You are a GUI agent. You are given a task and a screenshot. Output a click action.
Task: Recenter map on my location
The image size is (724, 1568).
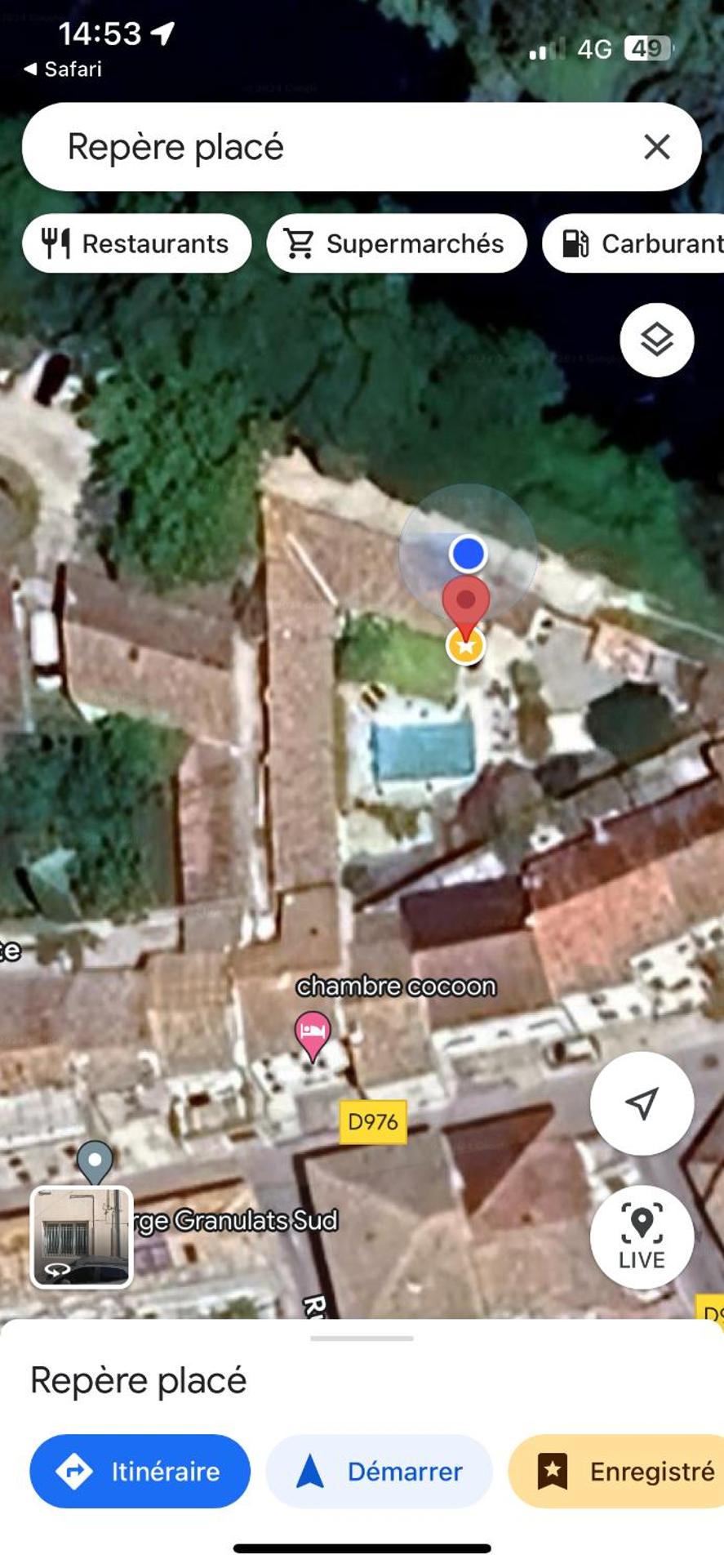642,1103
